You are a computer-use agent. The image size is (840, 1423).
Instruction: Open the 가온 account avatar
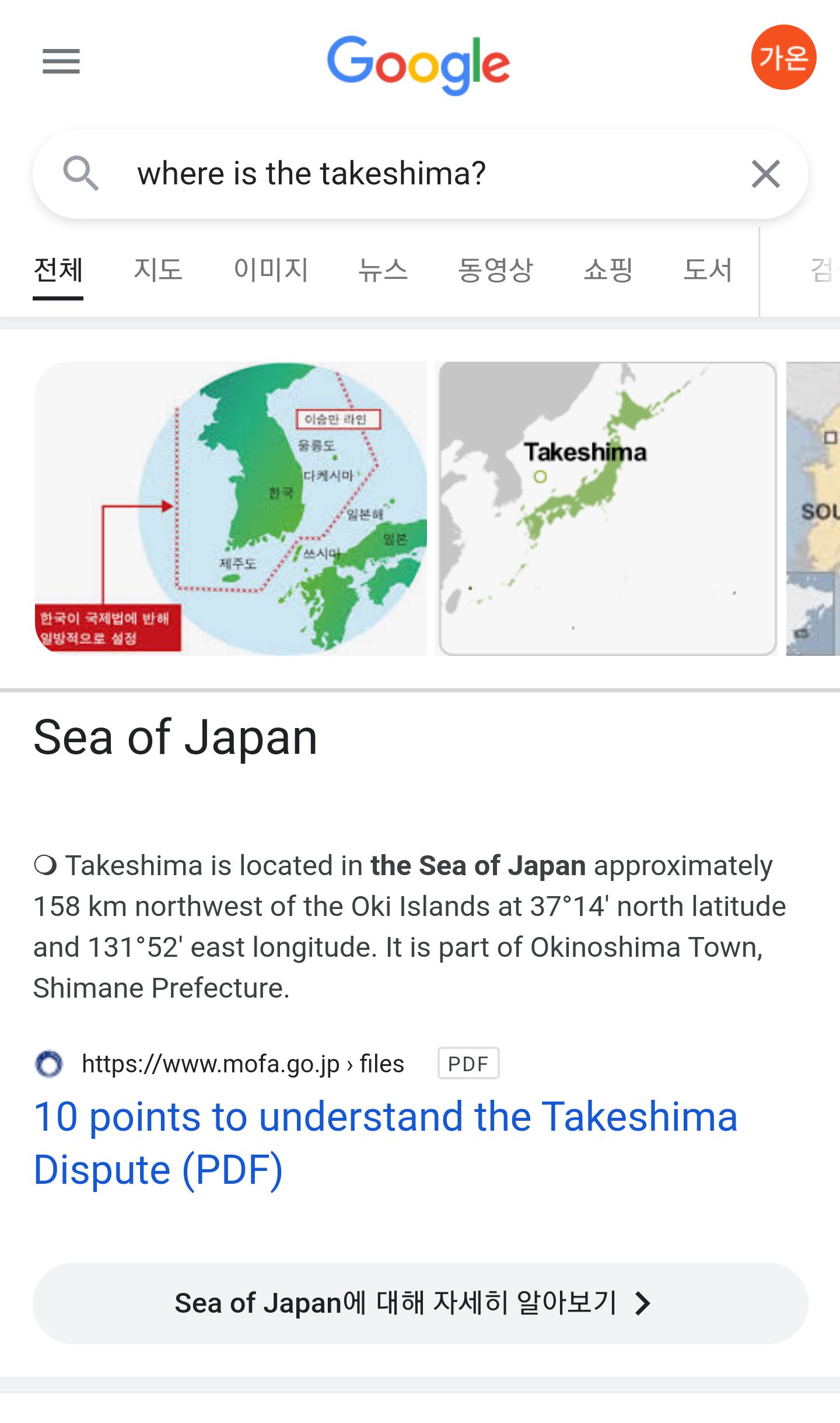coord(783,57)
